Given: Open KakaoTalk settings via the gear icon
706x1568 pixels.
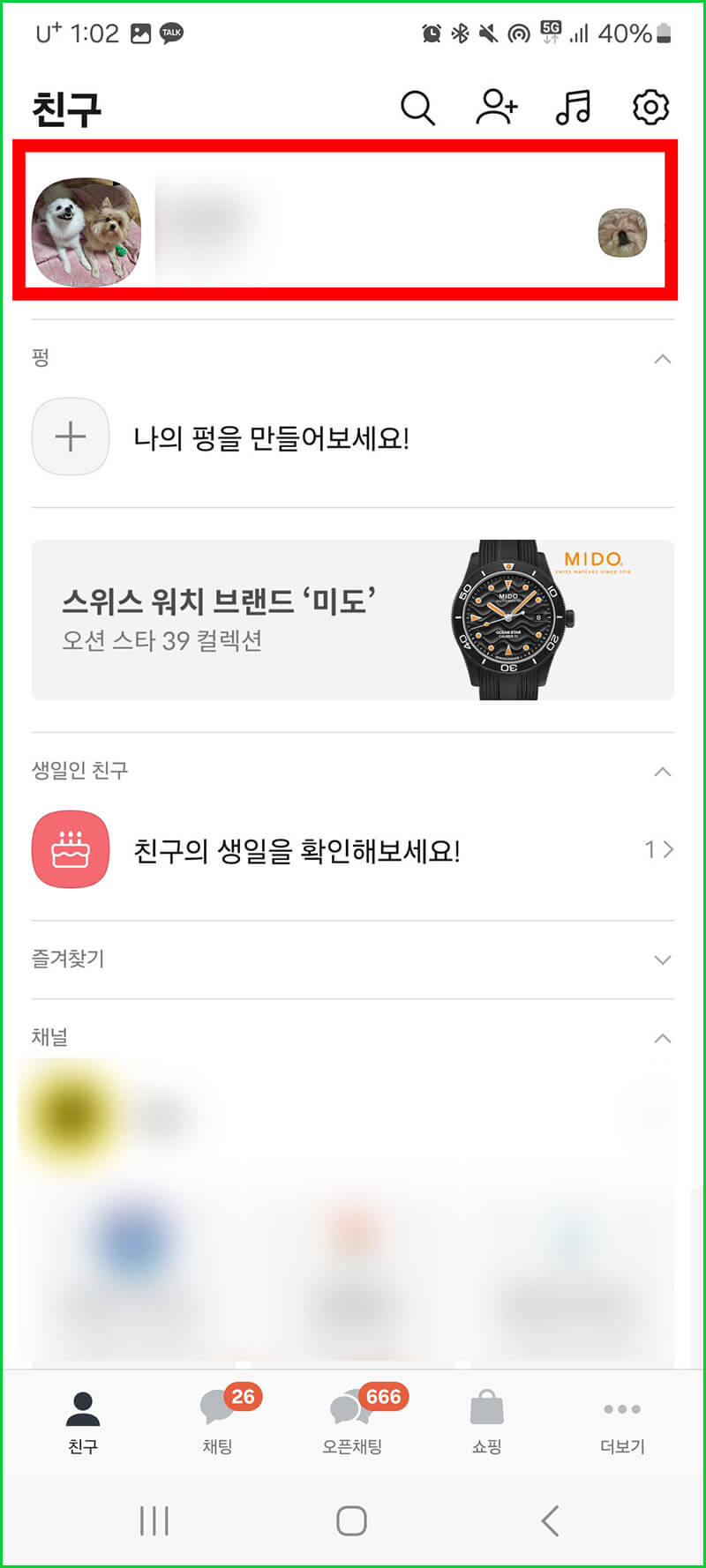Looking at the screenshot, I should click(x=650, y=108).
